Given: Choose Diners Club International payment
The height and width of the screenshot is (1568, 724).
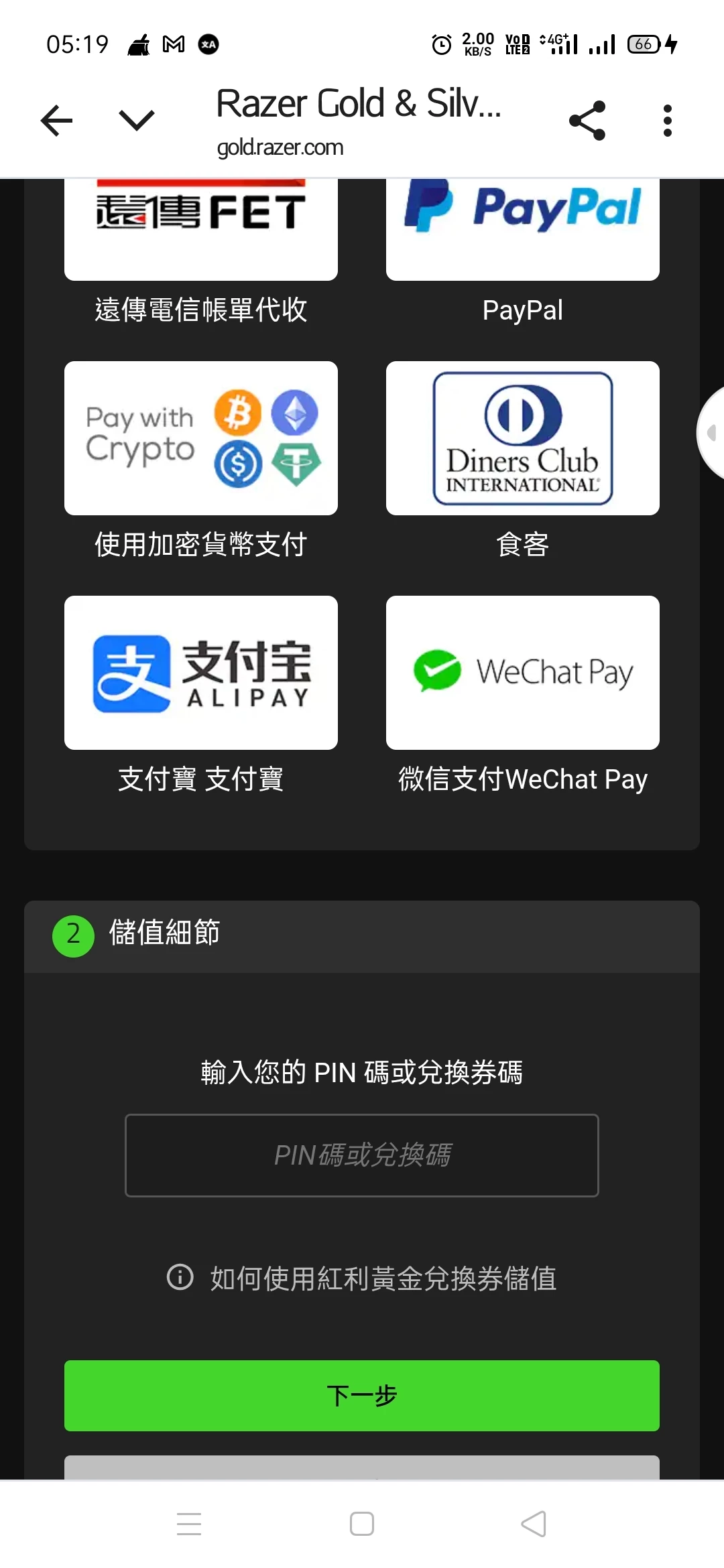Looking at the screenshot, I should (523, 438).
